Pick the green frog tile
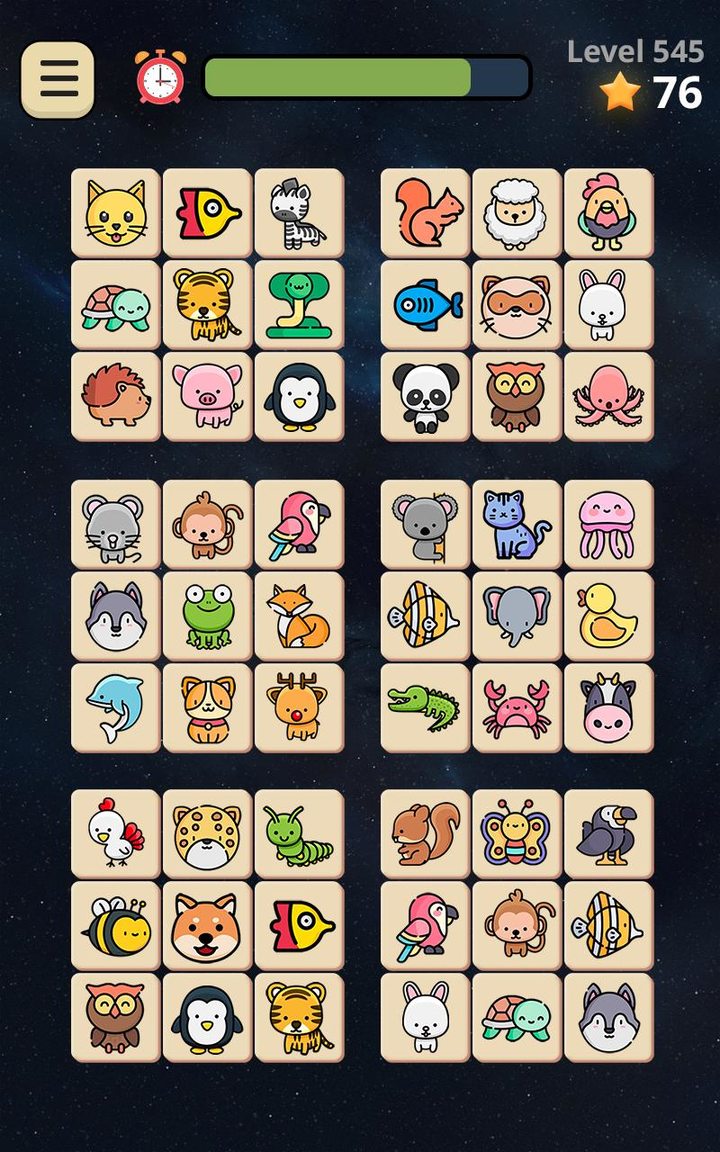Screen dimensions: 720x1152 click(207, 616)
